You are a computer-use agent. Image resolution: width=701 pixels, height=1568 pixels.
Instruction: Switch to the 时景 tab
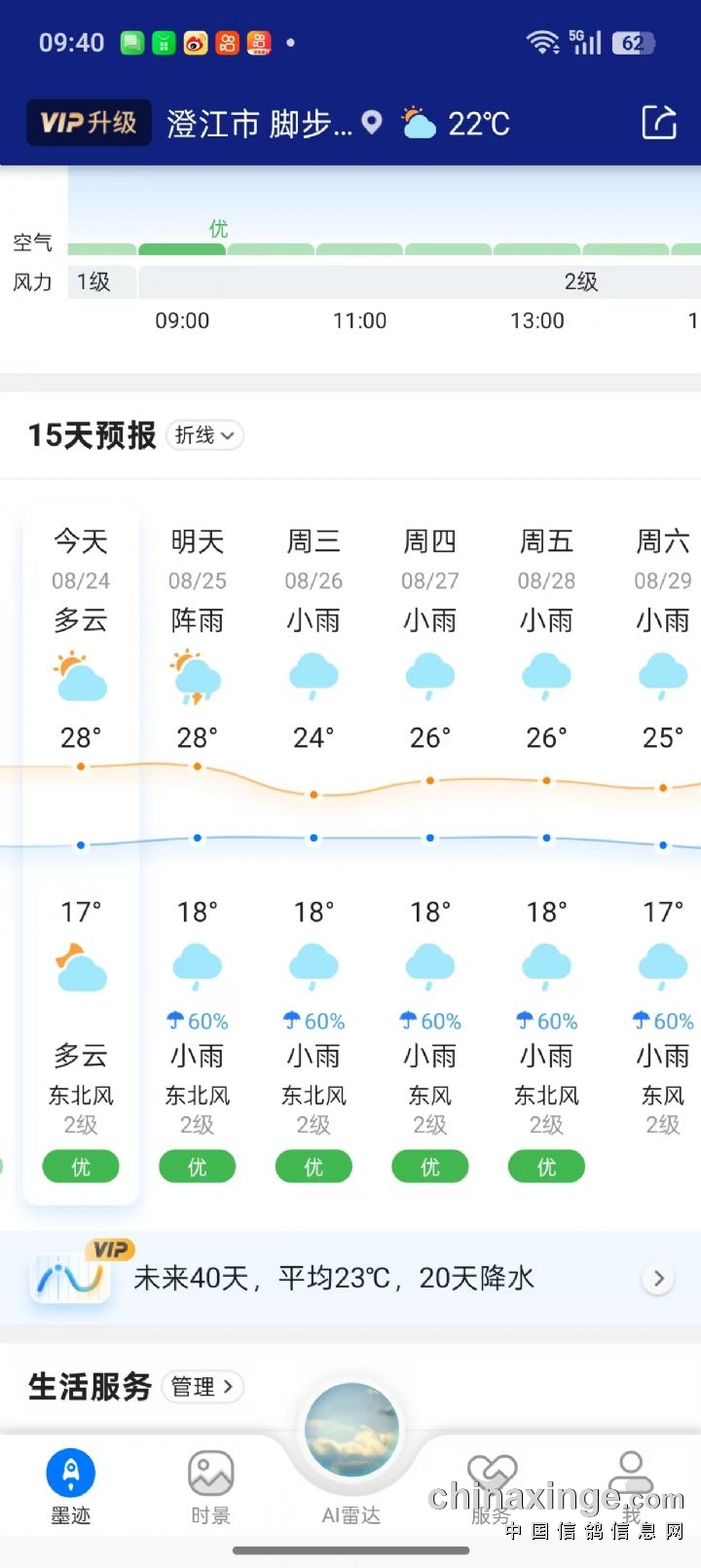(211, 1487)
